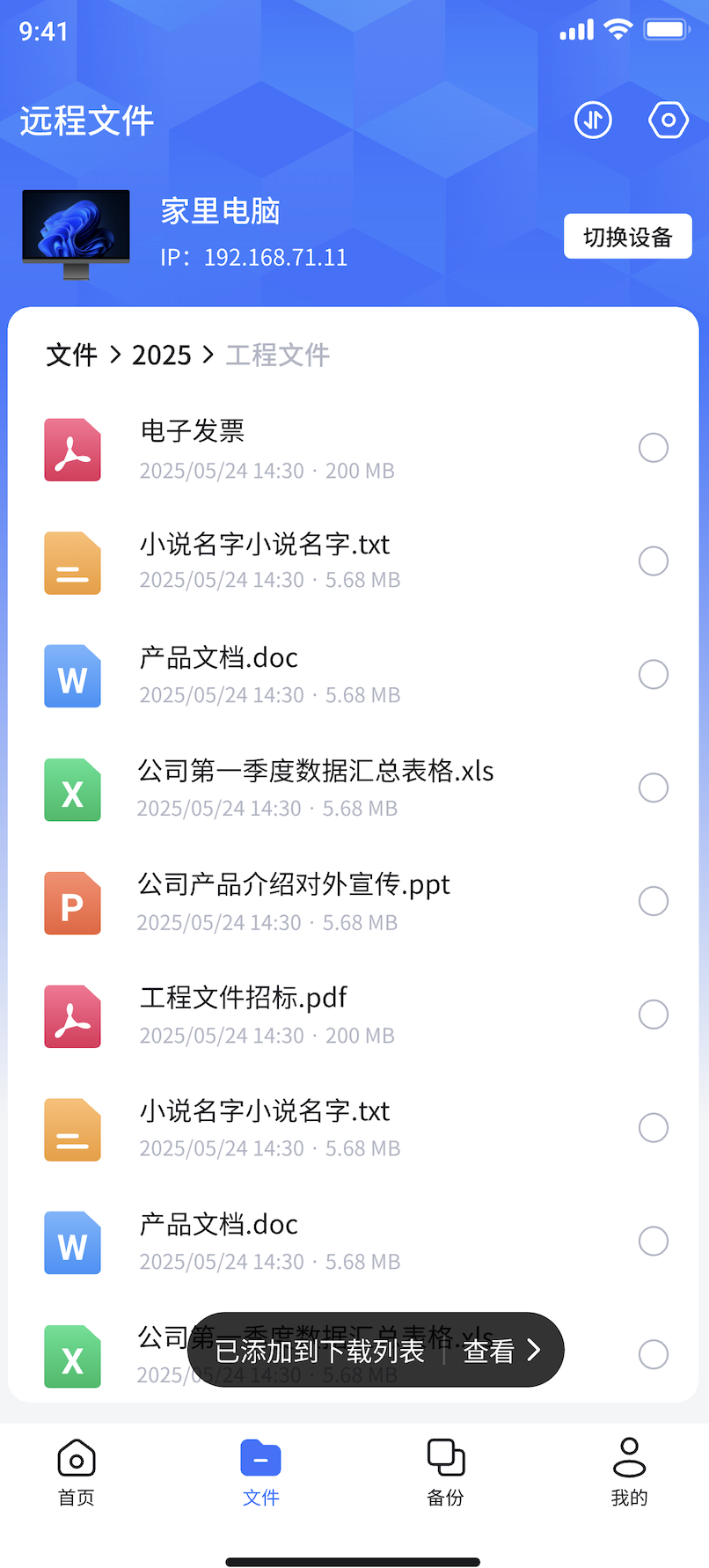This screenshot has height=1568, width=709.
Task: Select the checkbox next to 电子发票
Action: click(x=653, y=448)
